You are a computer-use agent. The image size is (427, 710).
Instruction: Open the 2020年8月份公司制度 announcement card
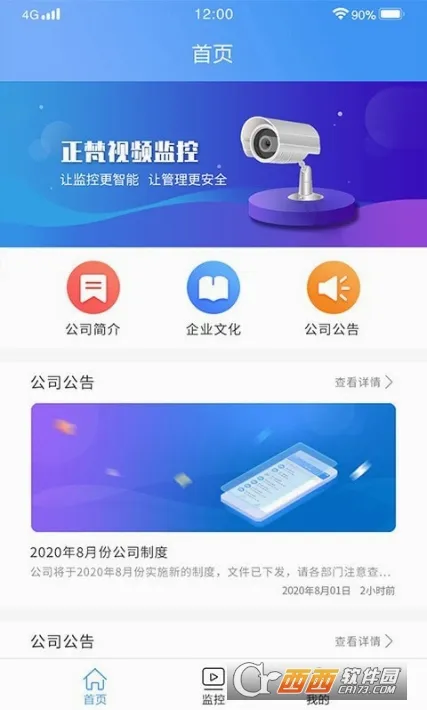pyautogui.click(x=213, y=500)
